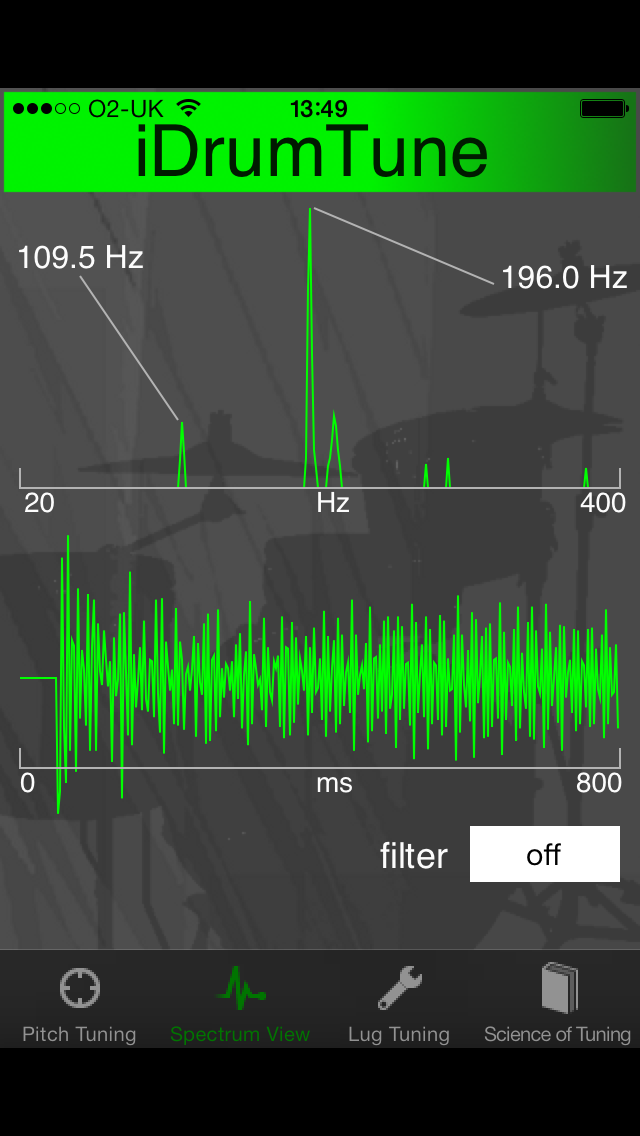Viewport: 640px width, 1136px height.
Task: Open the Lug Tuning tab
Action: pos(399,1002)
